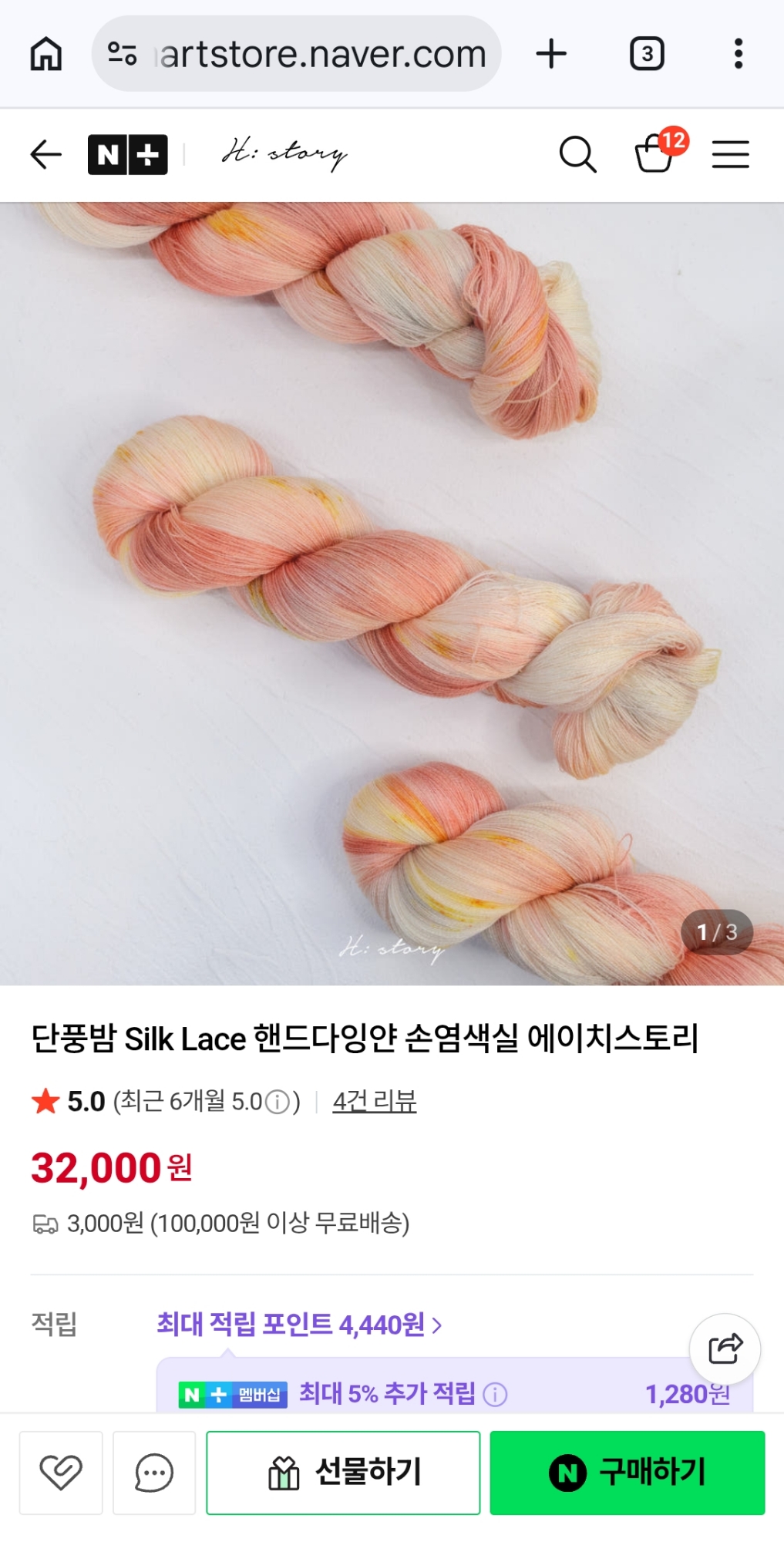This screenshot has width=784, height=1542.
Task: Add this yarn to wishlist
Action: pos(61,1473)
